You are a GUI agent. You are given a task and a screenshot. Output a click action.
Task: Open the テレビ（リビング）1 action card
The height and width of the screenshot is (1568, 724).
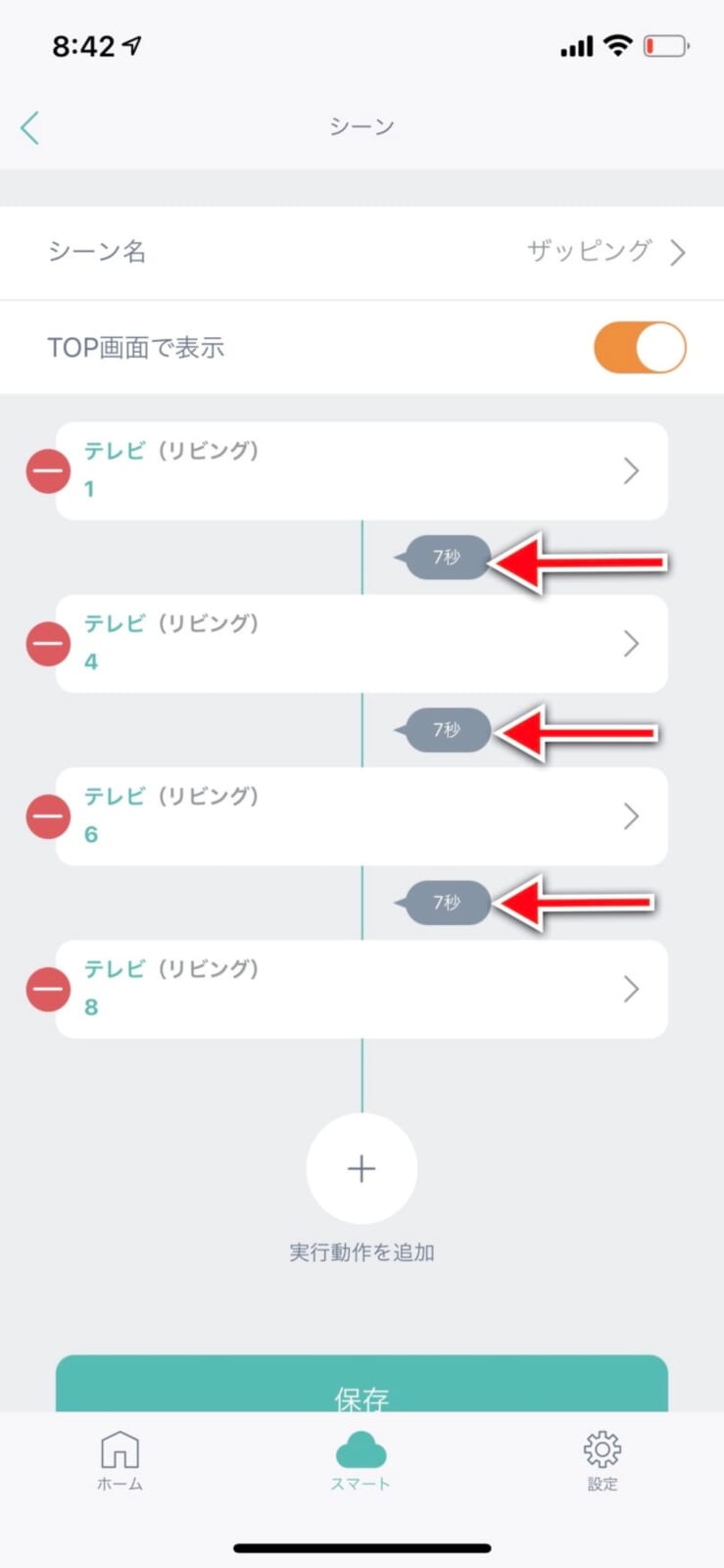[362, 471]
